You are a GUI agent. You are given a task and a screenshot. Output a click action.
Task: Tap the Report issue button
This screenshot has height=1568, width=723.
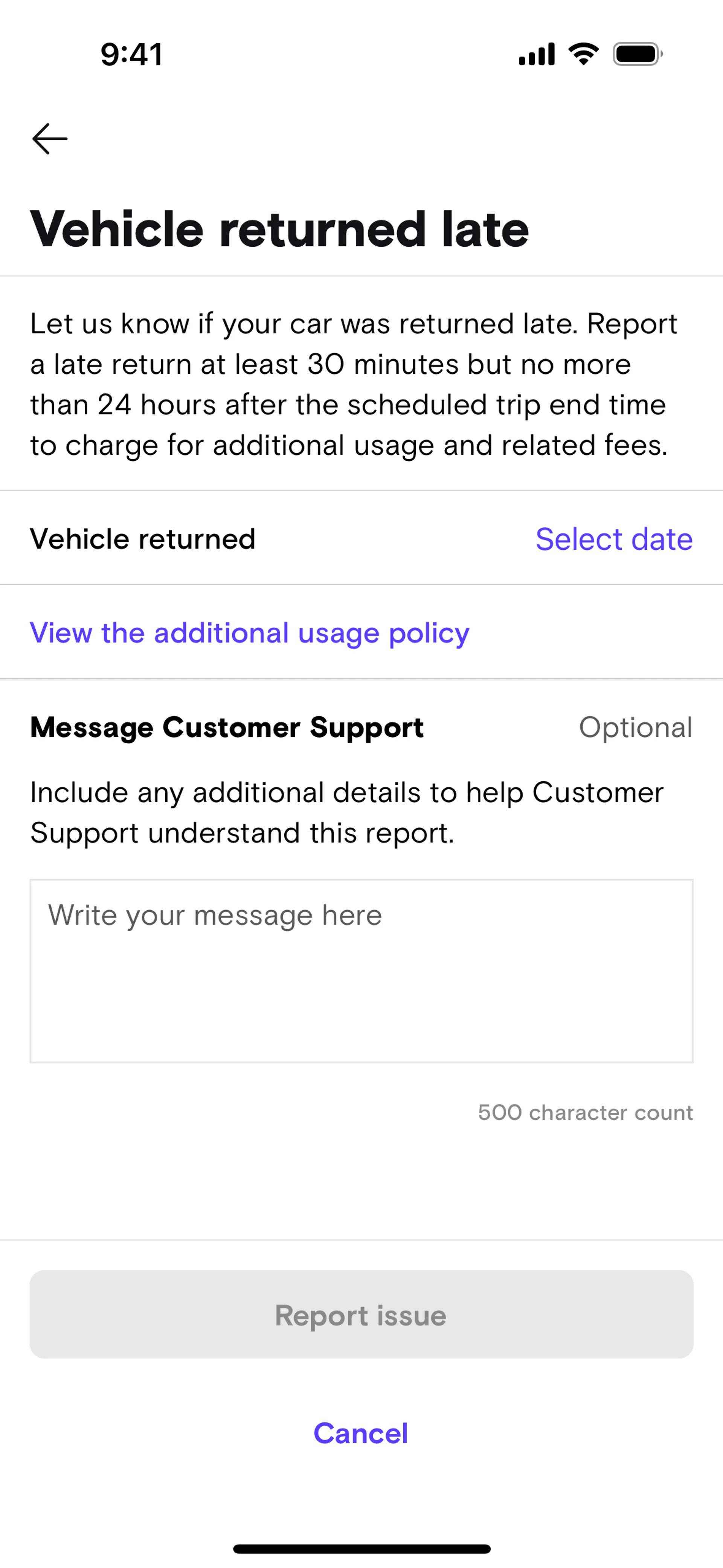coord(361,1315)
